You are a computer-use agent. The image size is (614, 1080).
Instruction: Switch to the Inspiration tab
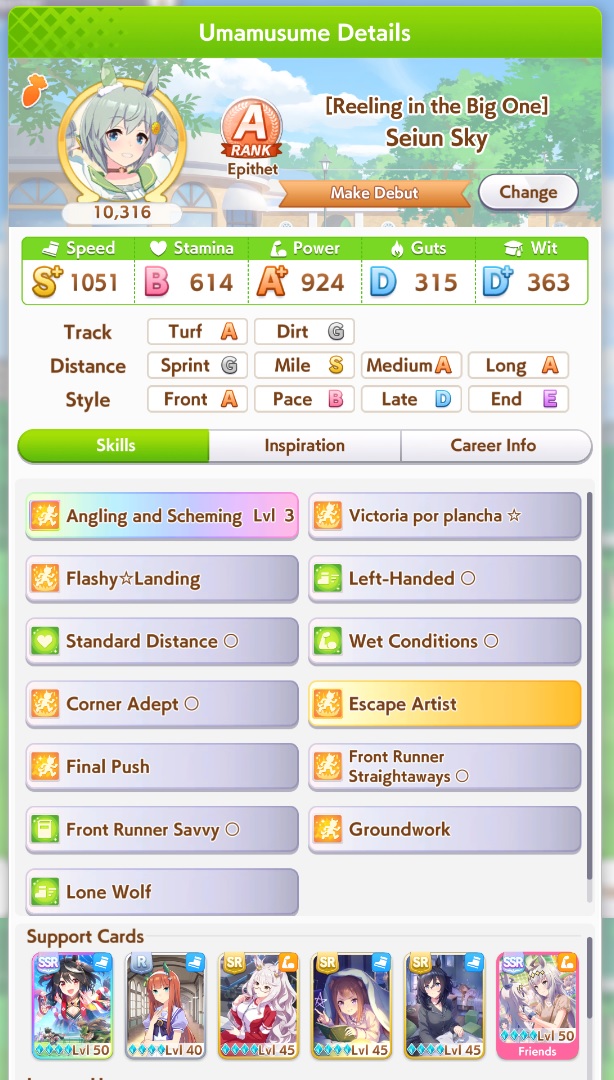pyautogui.click(x=305, y=446)
